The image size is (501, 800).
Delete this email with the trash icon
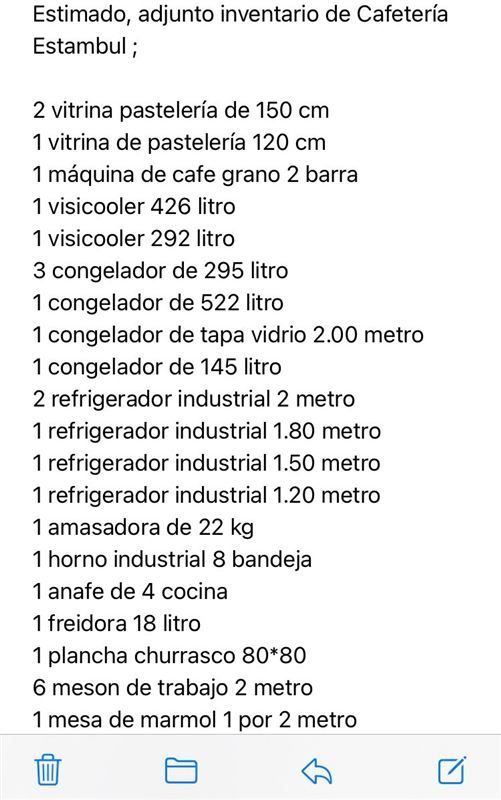tap(48, 770)
